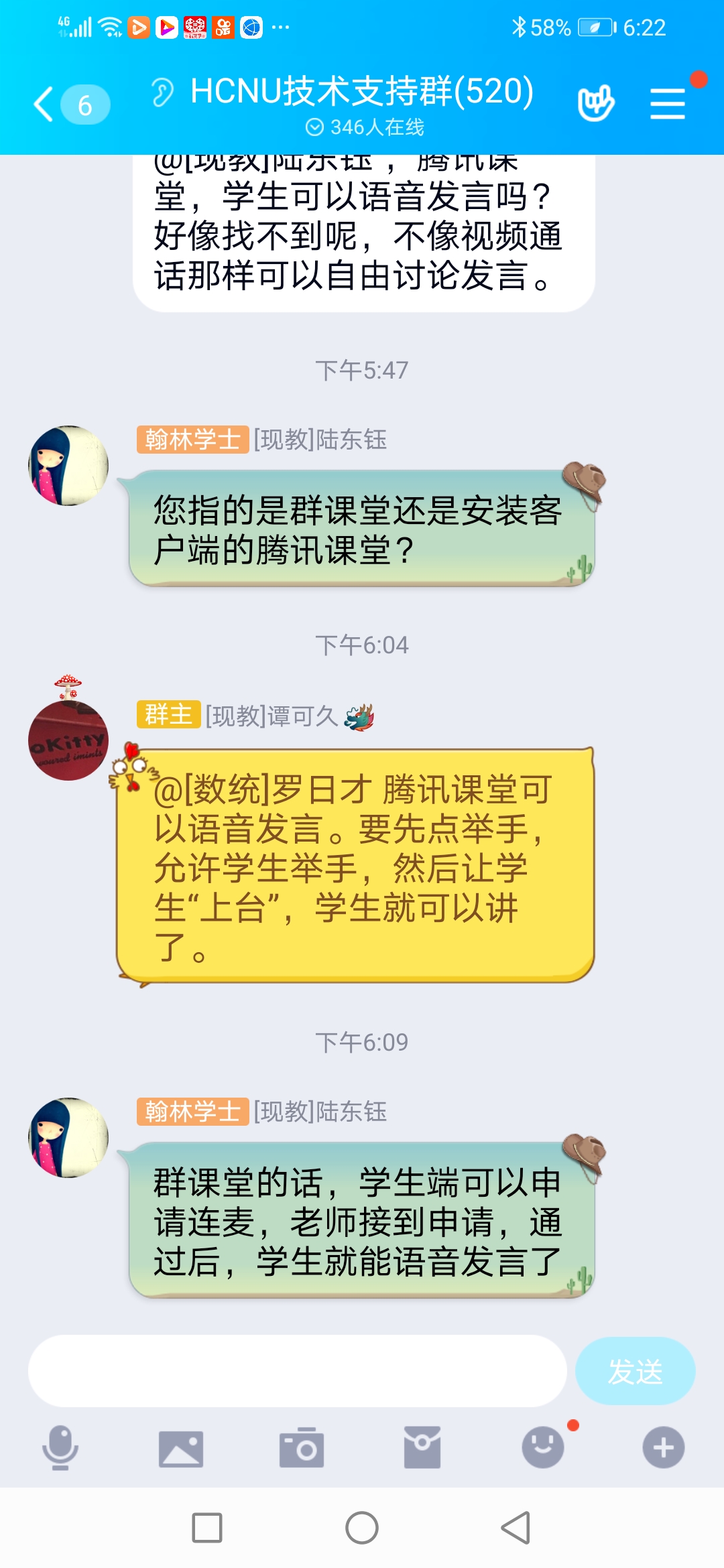Open the group settings menu
This screenshot has width=724, height=1568.
[668, 105]
